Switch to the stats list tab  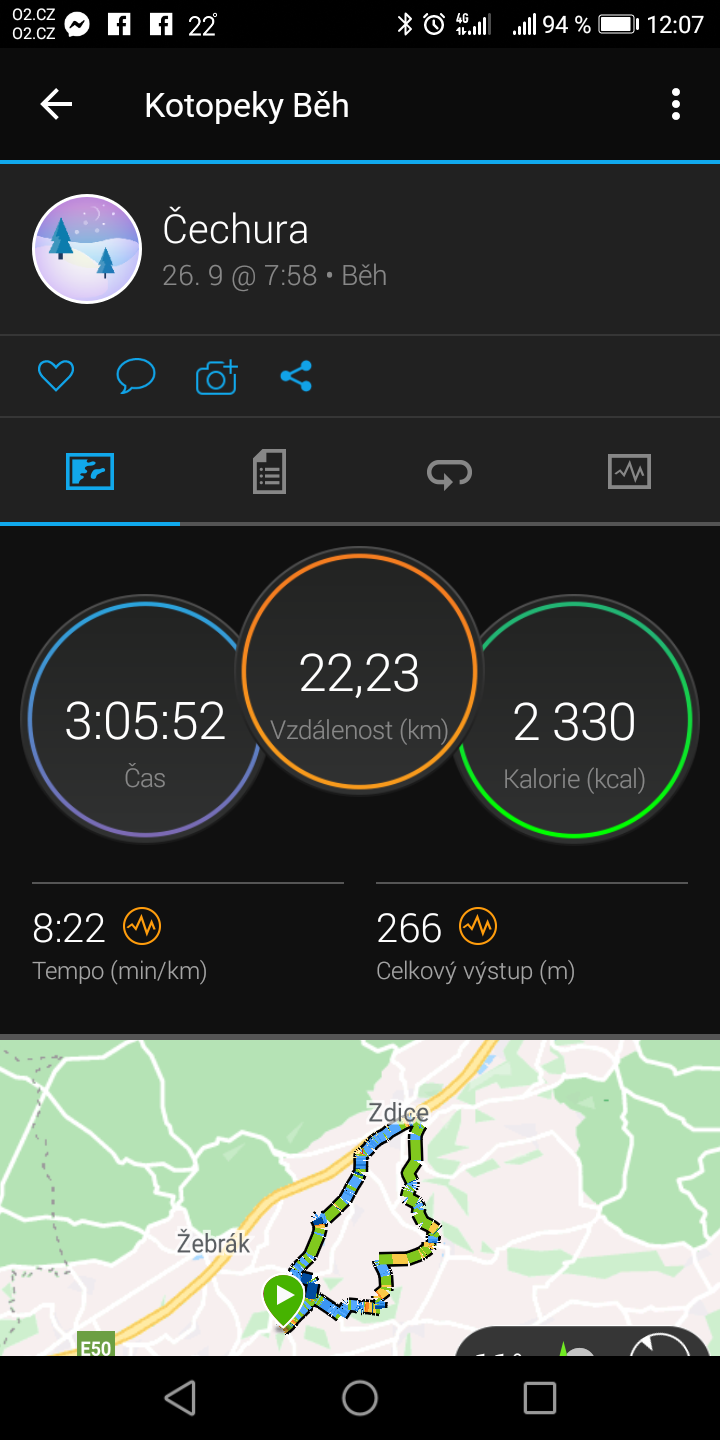click(269, 471)
